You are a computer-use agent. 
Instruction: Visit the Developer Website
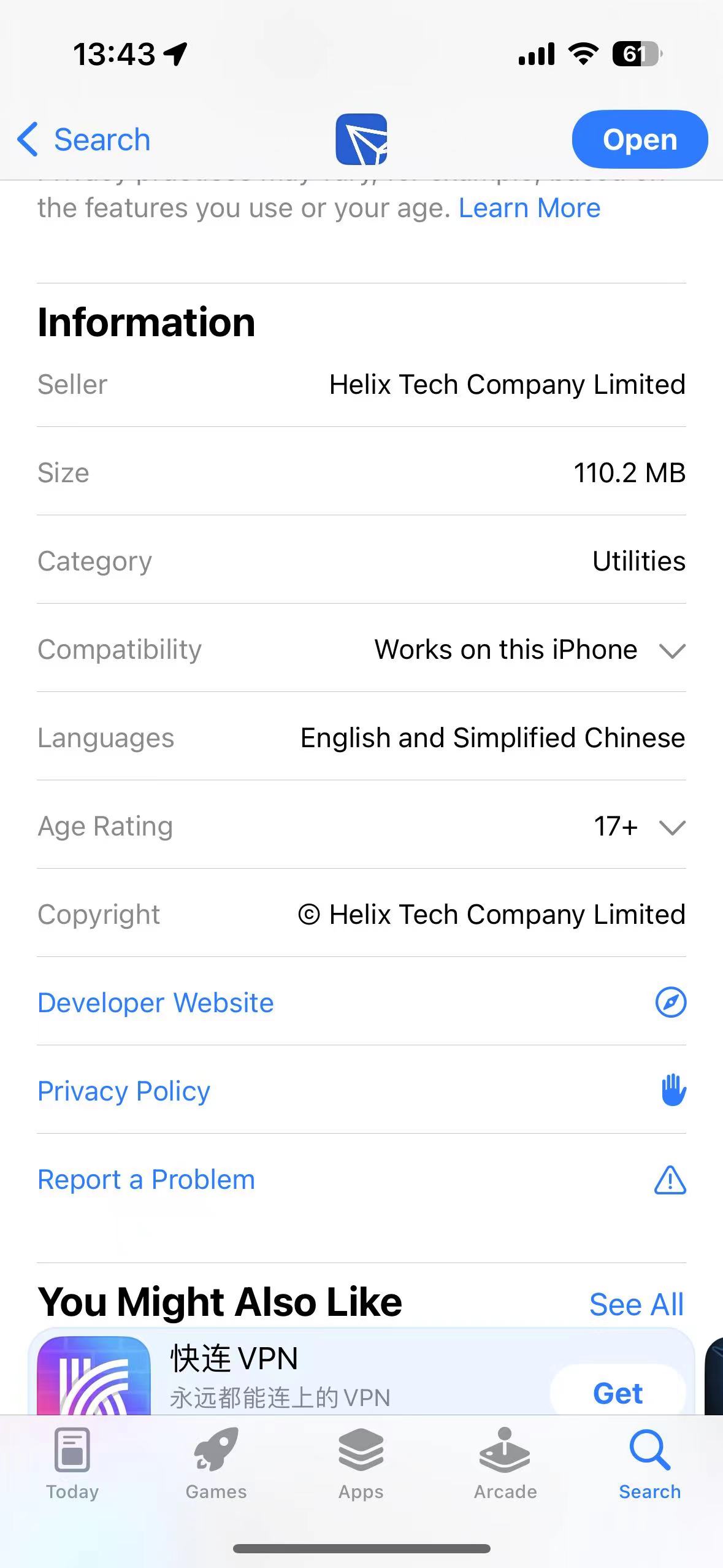[156, 1003]
